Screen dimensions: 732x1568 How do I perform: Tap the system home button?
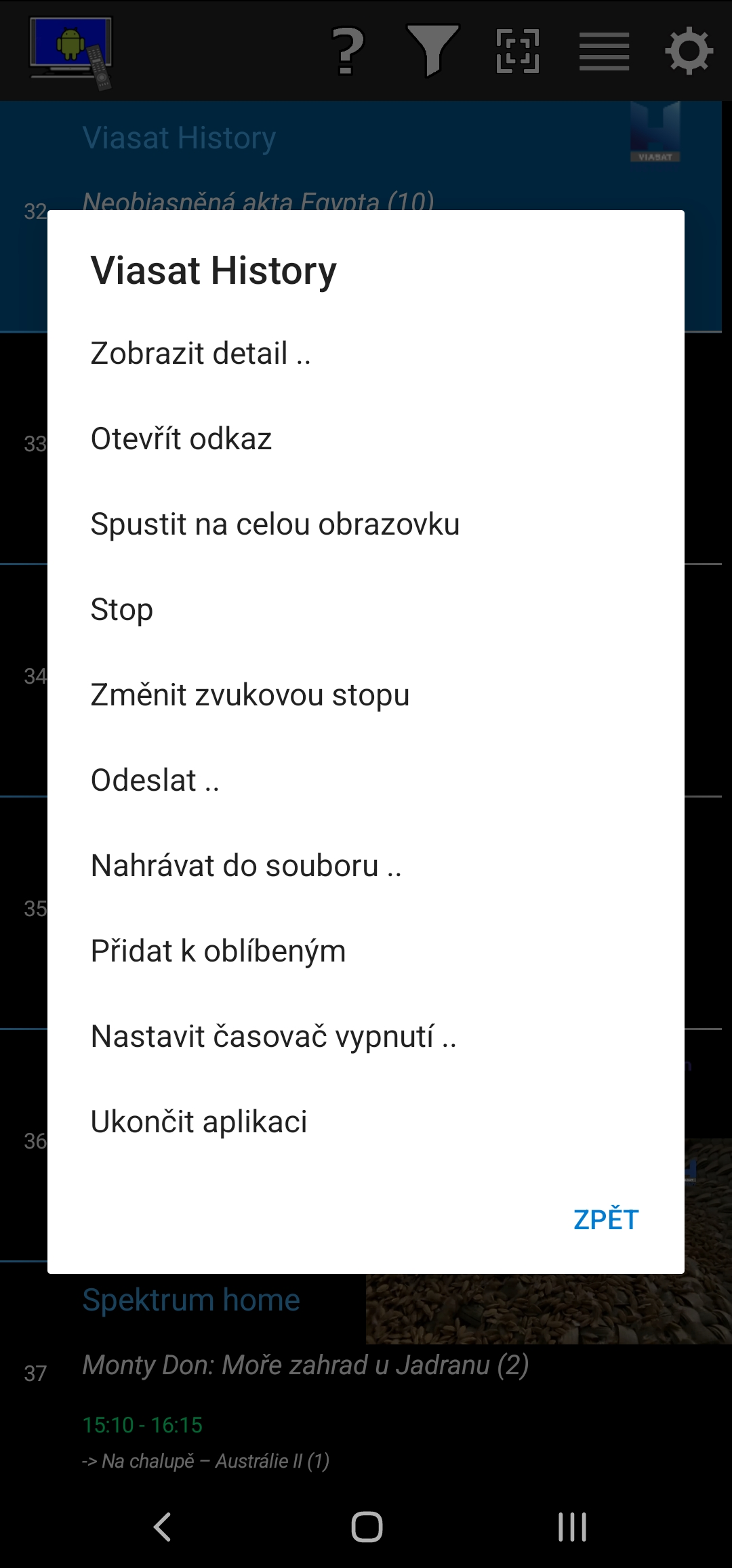367,1527
